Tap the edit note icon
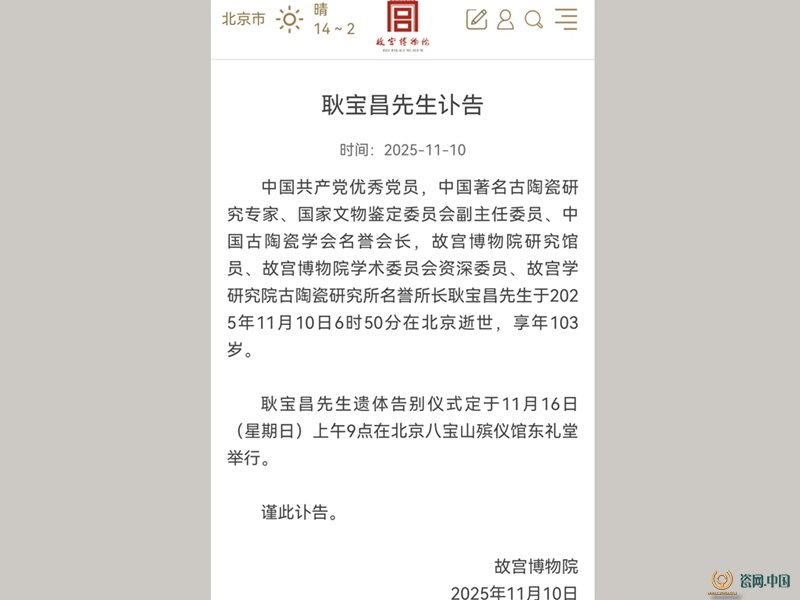The height and width of the screenshot is (600, 800). [x=476, y=19]
